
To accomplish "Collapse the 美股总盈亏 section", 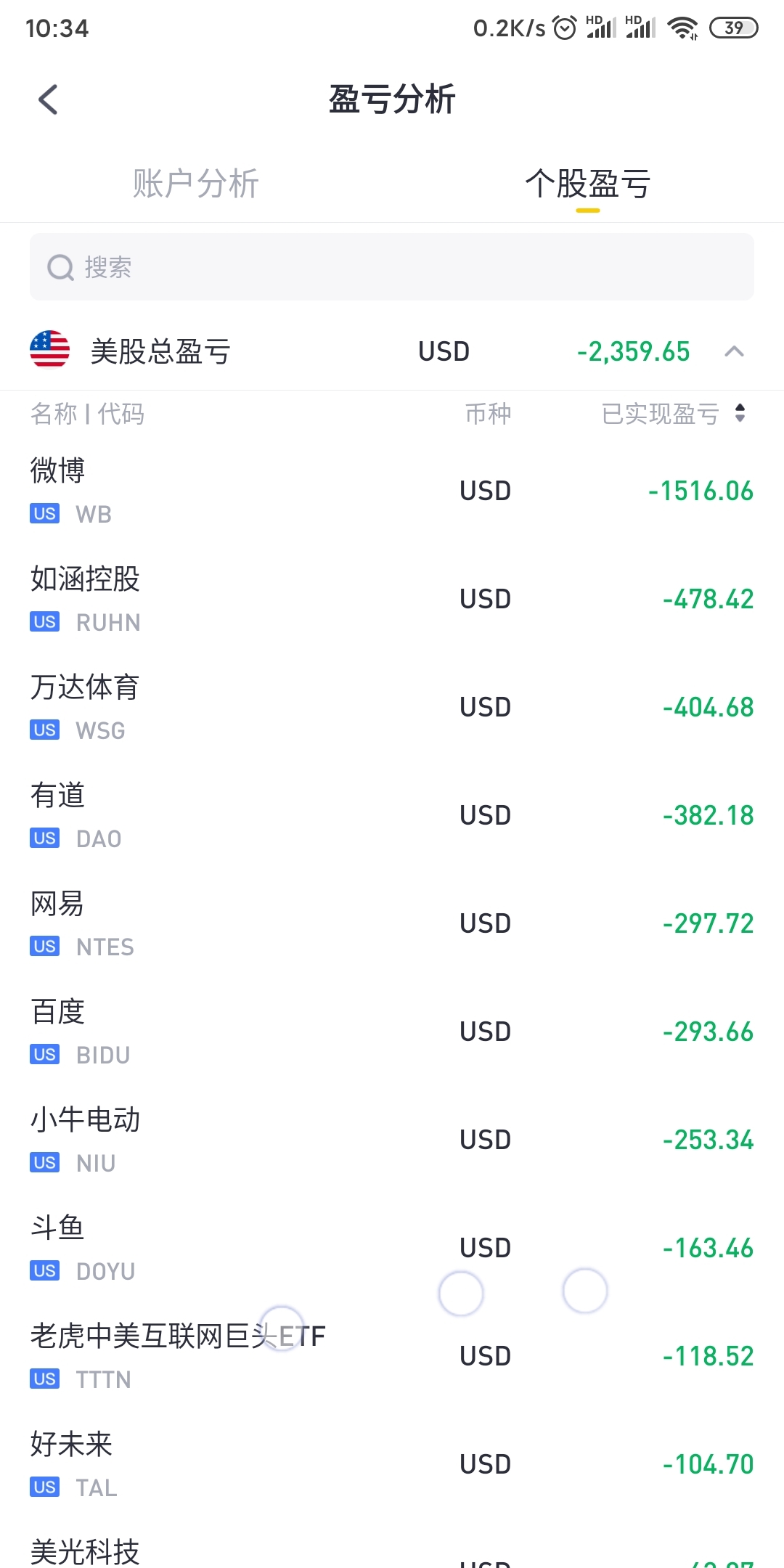I will pyautogui.click(x=735, y=351).
